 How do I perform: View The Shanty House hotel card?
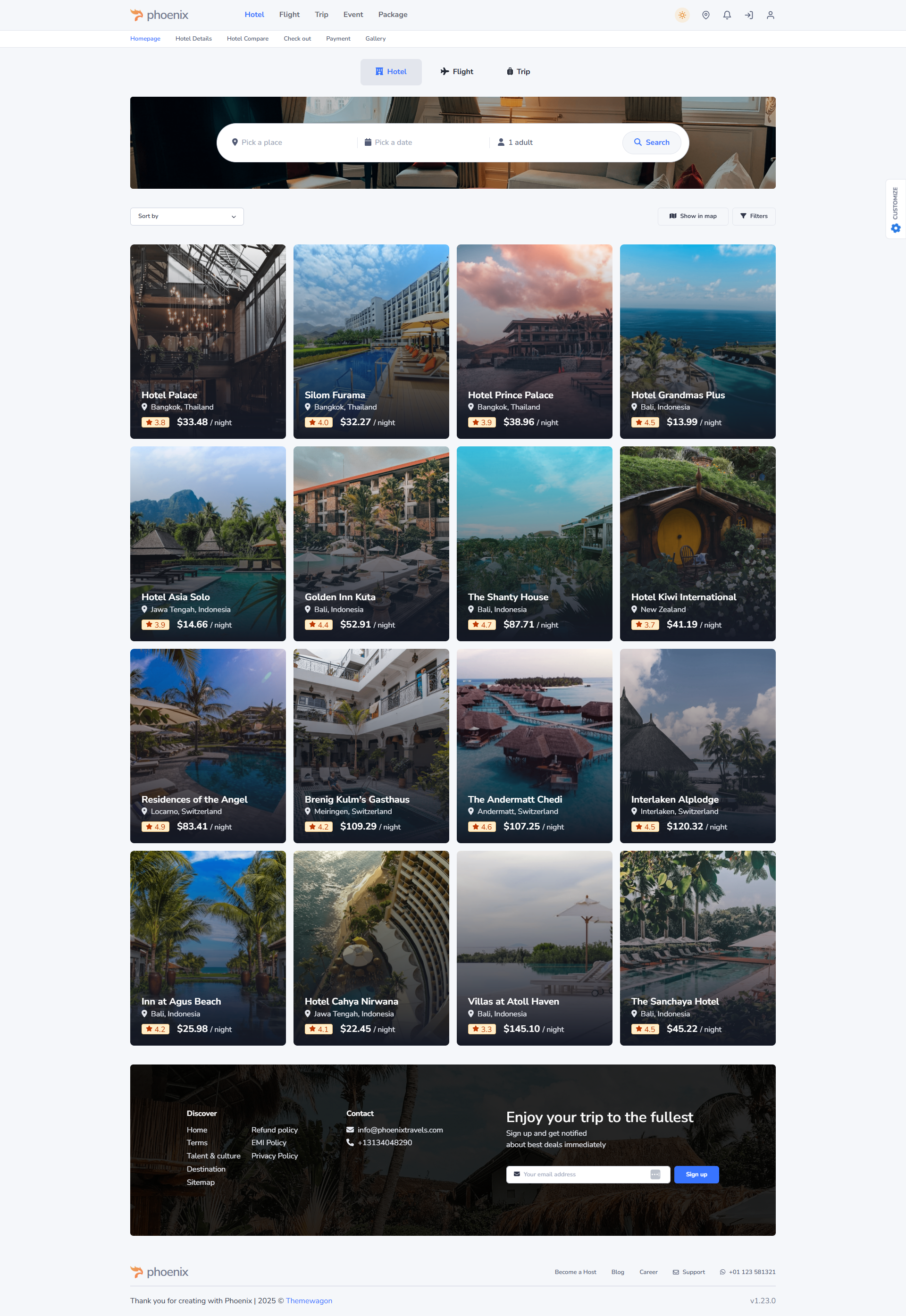[x=534, y=543]
